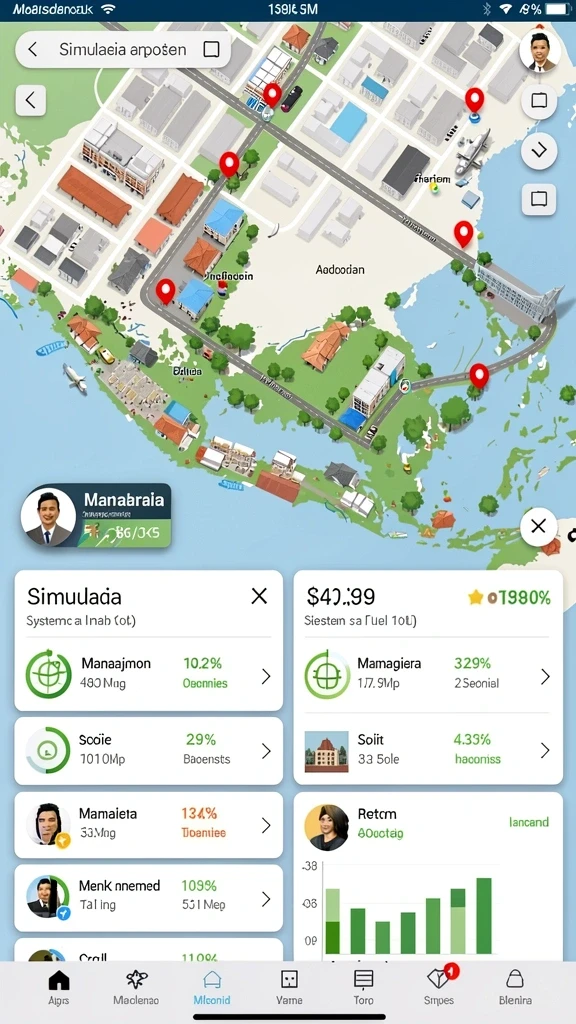Switch to the Aigrs home tab

(x=59, y=987)
